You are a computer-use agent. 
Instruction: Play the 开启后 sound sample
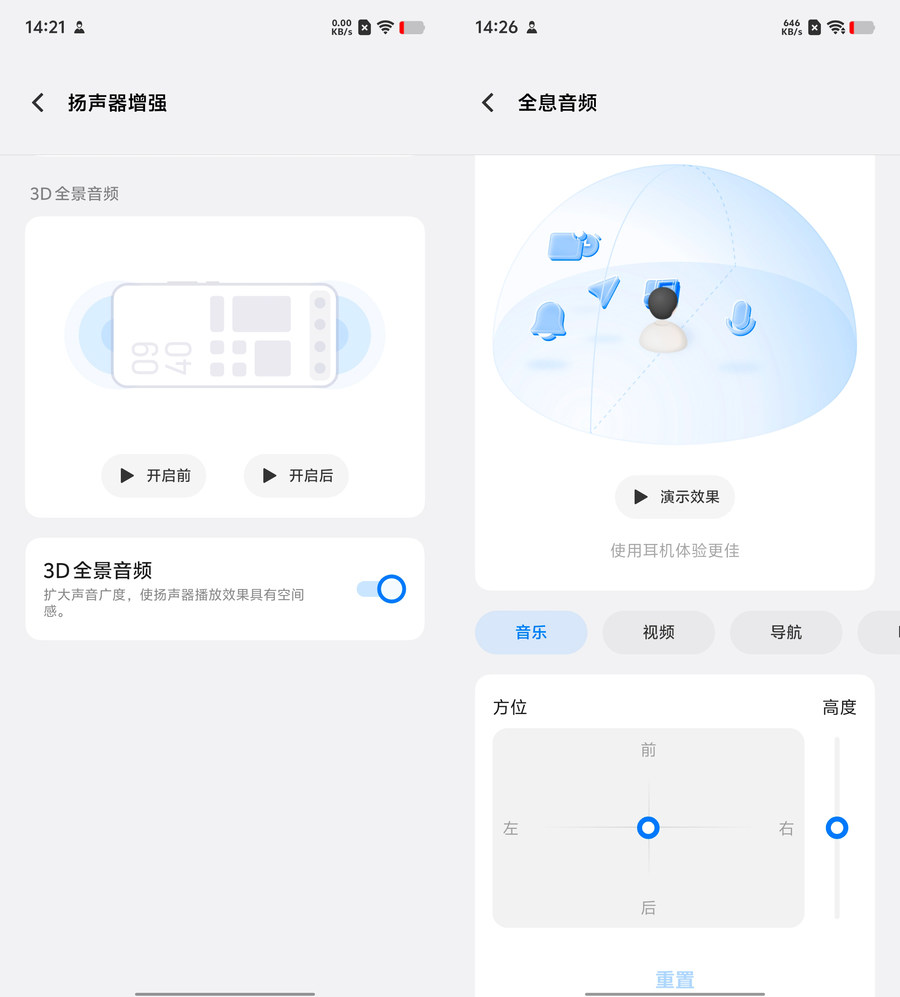tap(296, 476)
